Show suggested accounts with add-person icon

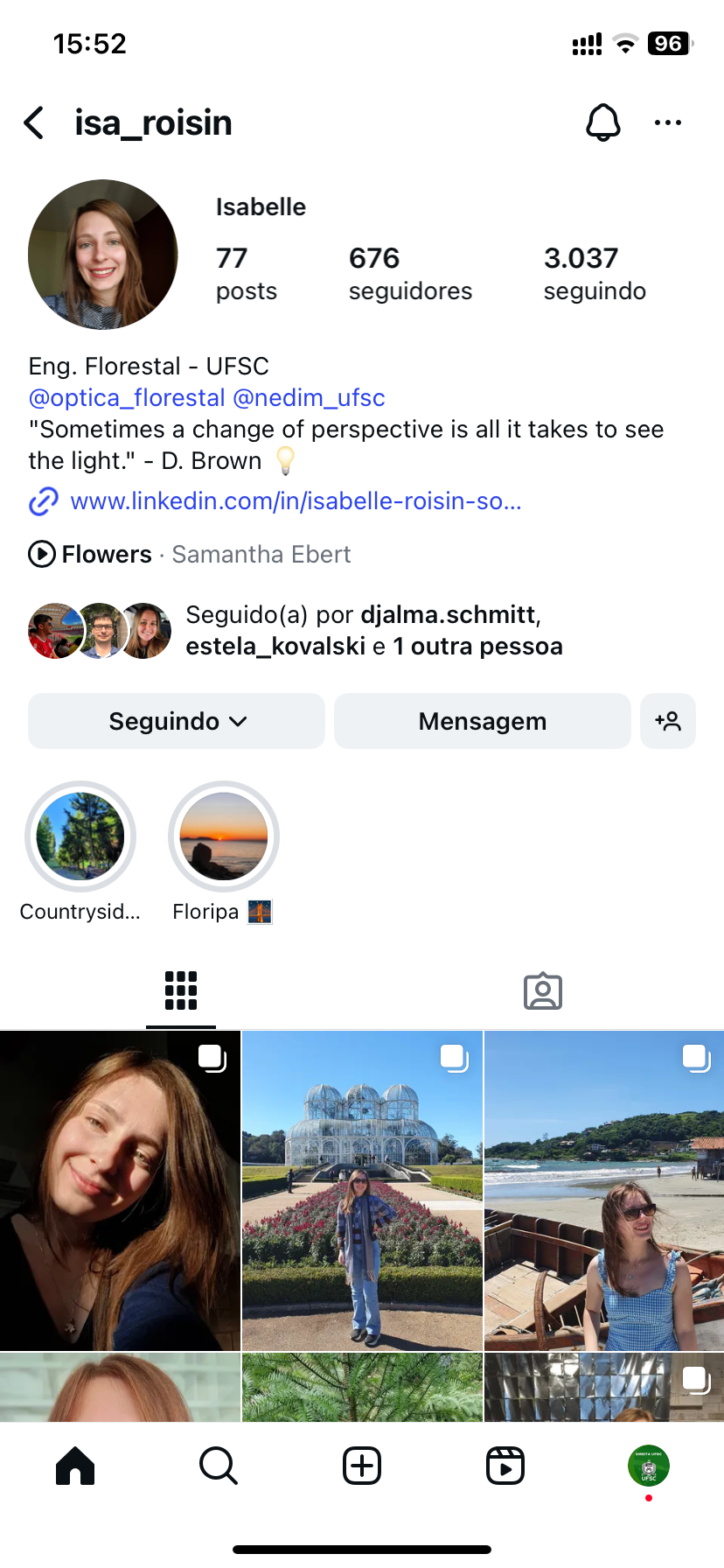click(x=668, y=721)
